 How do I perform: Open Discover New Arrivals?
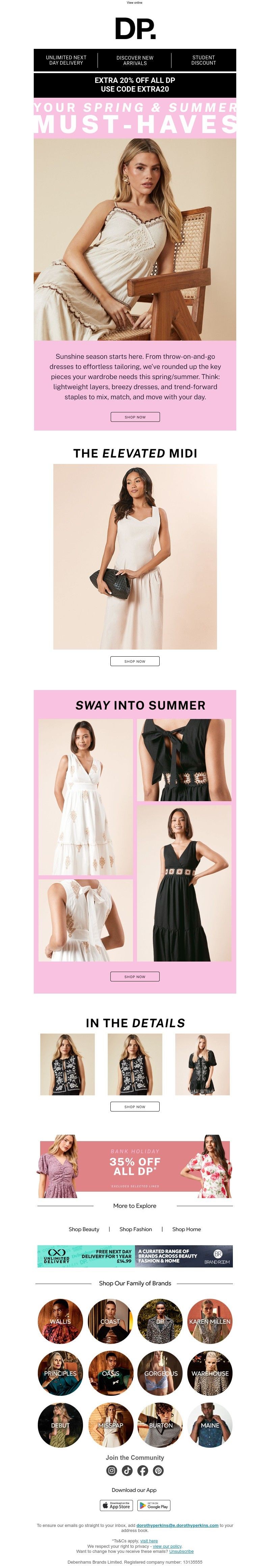pyautogui.click(x=135, y=60)
